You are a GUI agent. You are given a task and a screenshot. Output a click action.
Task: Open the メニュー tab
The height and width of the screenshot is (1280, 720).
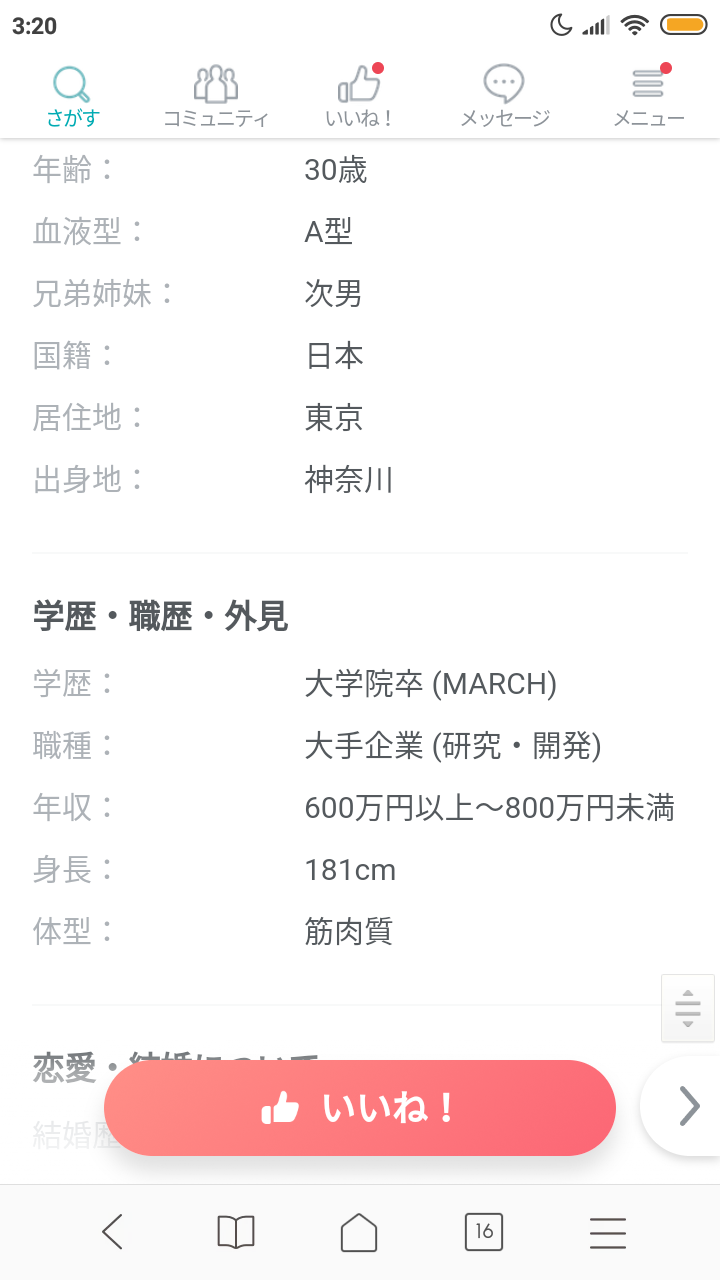(648, 97)
